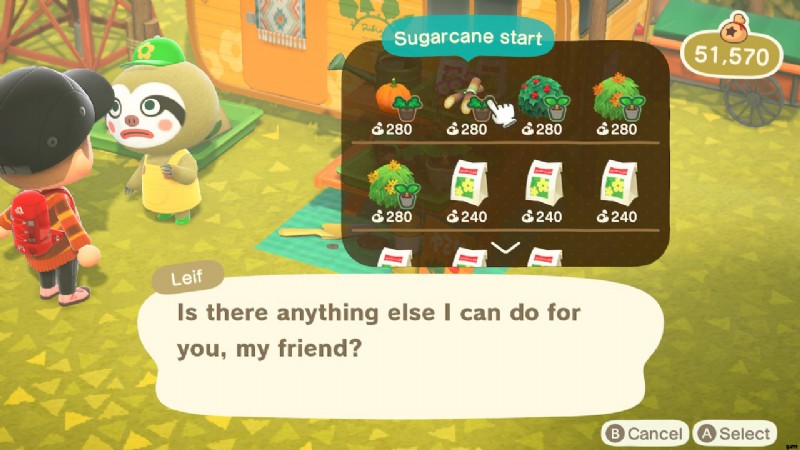Show more items with the down chevron
The width and height of the screenshot is (800, 450).
point(506,247)
